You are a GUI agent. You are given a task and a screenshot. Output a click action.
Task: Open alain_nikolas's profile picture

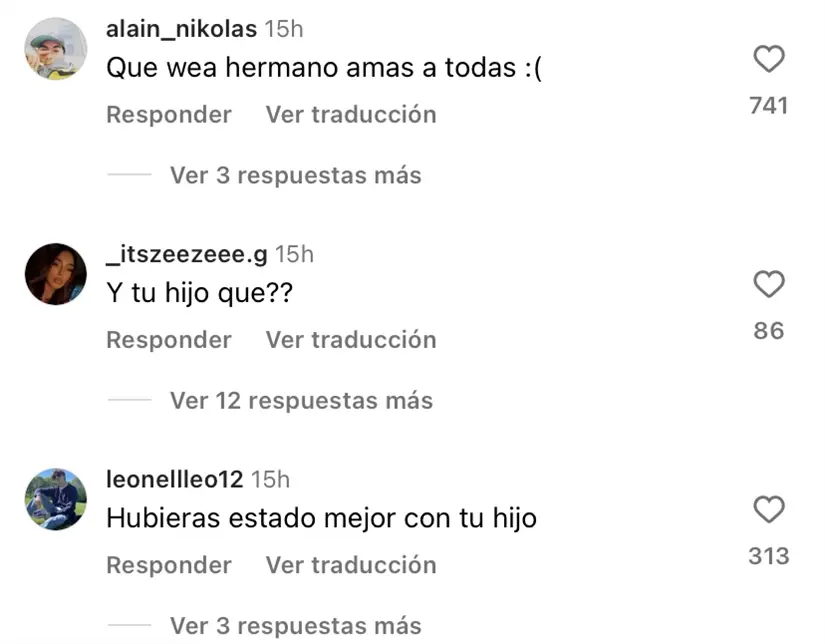(x=56, y=48)
